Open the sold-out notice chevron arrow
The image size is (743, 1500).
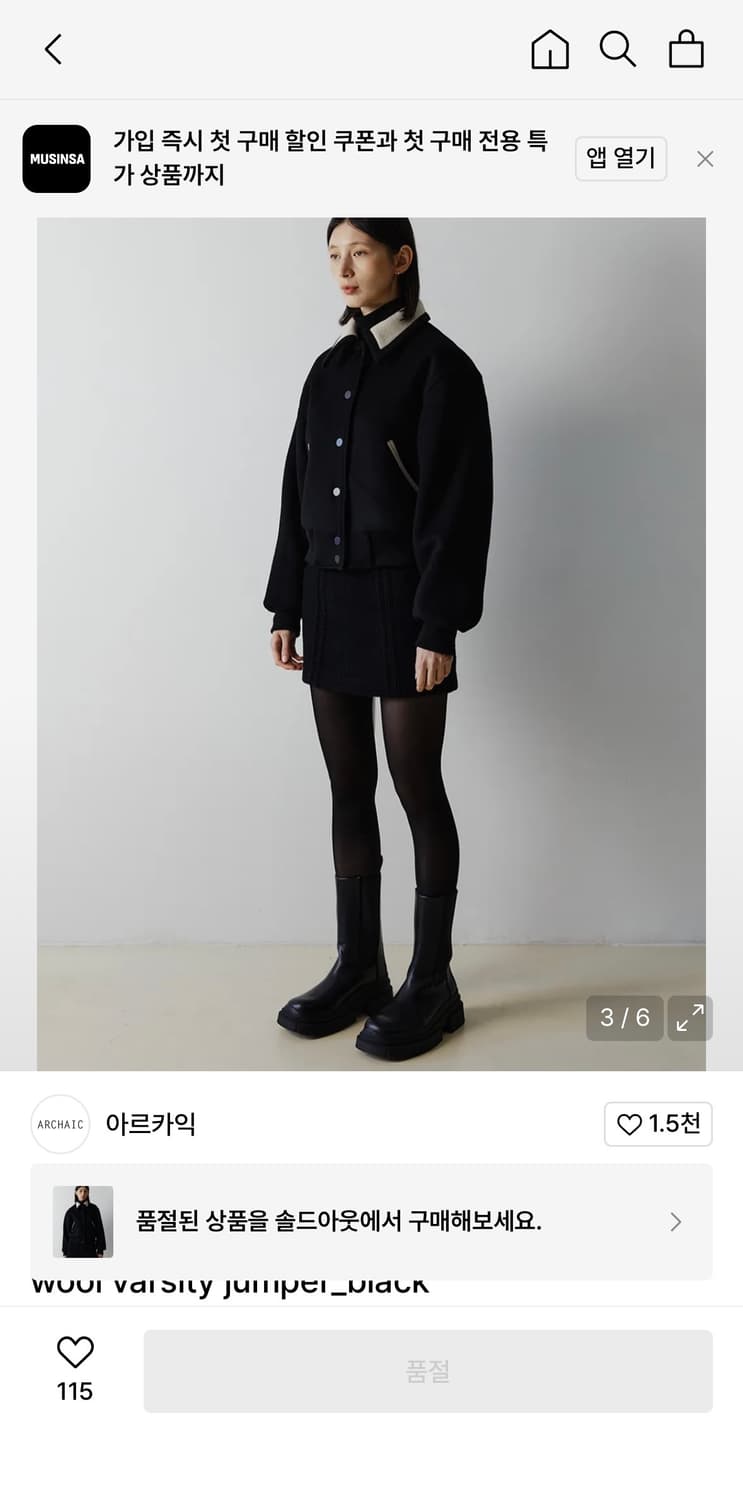(675, 1222)
